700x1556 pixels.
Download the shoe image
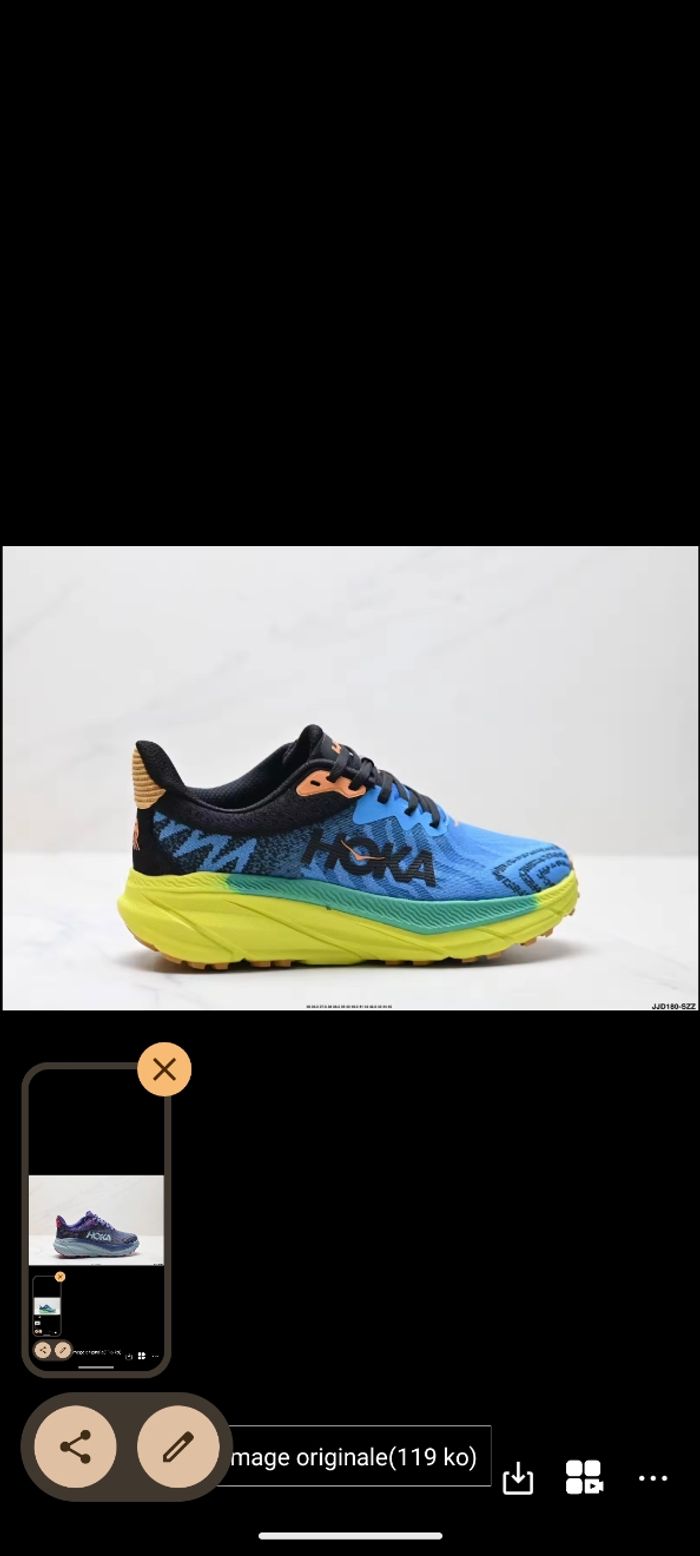(x=517, y=1478)
